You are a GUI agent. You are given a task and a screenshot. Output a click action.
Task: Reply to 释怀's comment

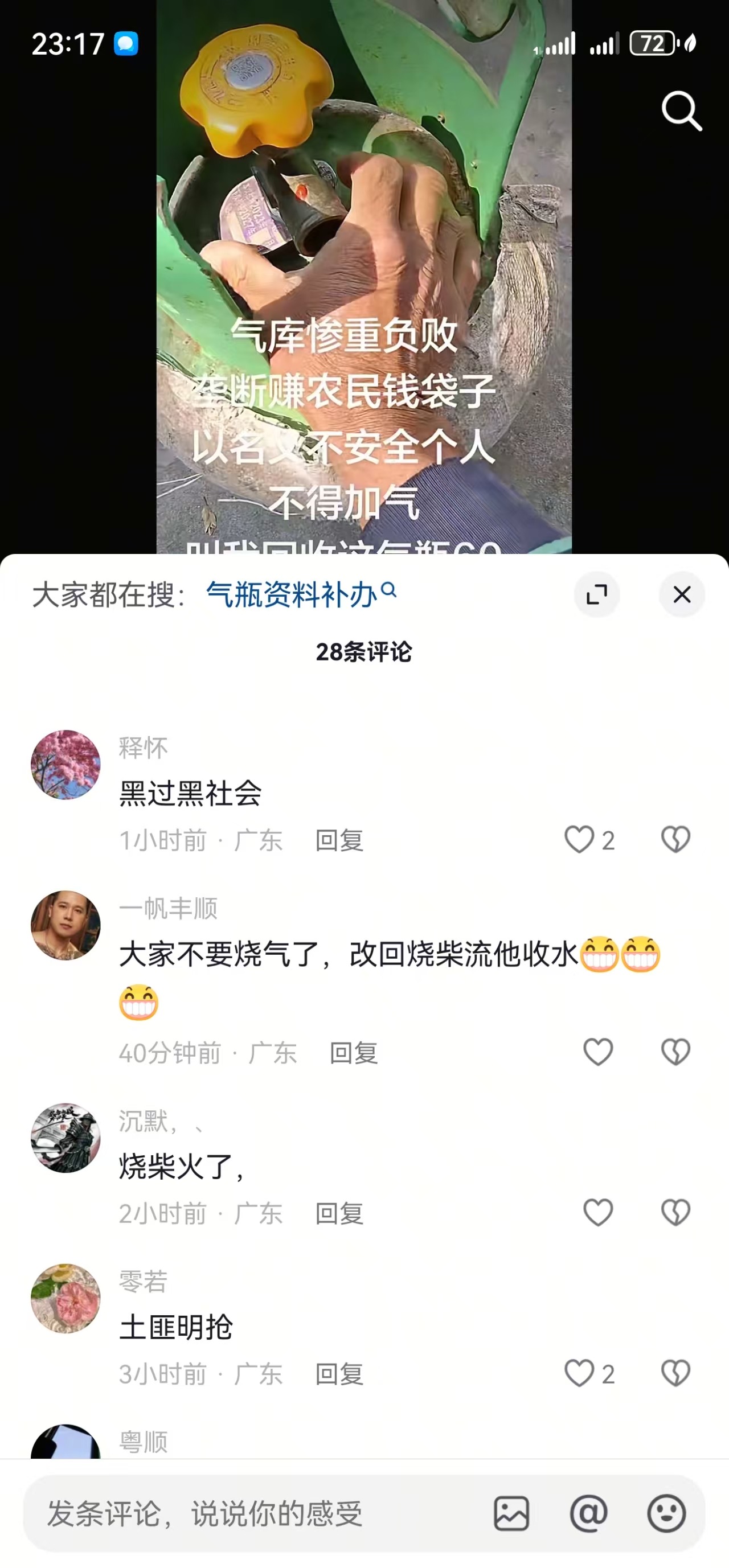pyautogui.click(x=339, y=840)
